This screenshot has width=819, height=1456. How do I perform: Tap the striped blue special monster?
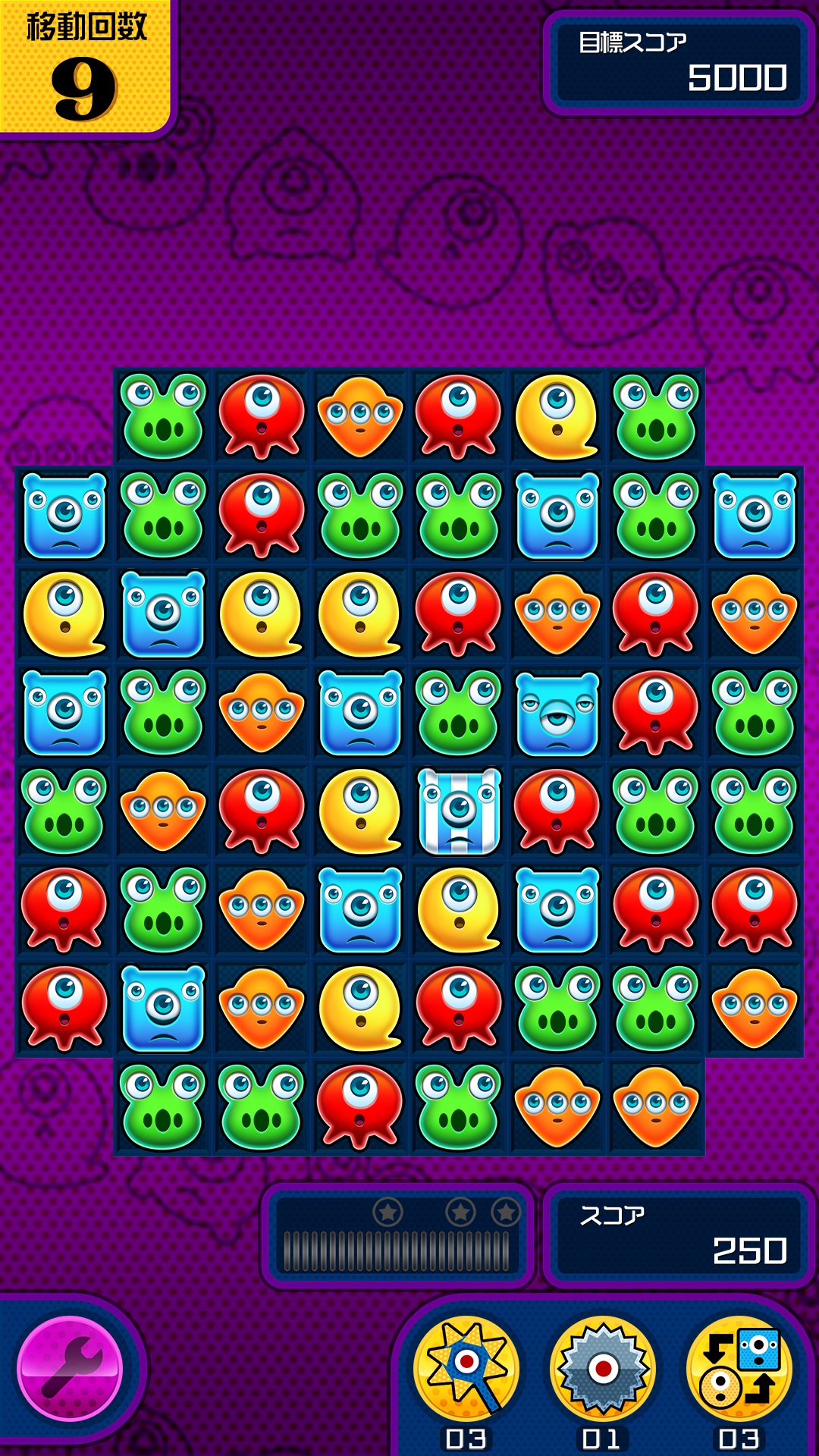click(x=459, y=811)
